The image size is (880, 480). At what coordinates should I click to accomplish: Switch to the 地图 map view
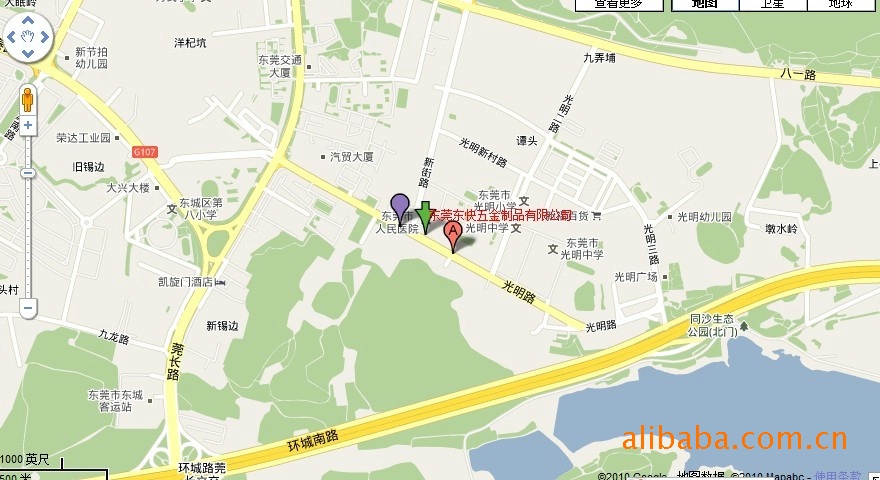pos(706,4)
